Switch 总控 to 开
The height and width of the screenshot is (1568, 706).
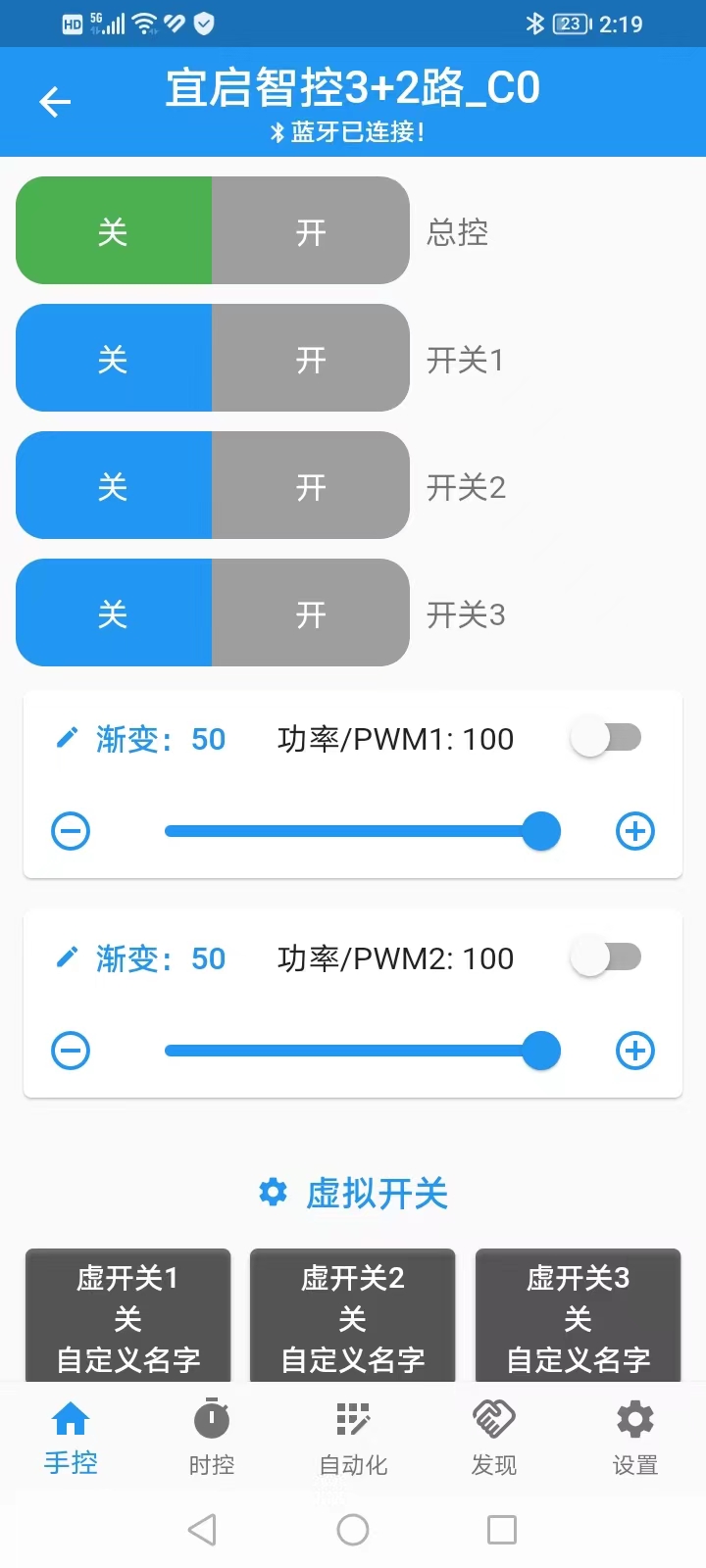click(312, 230)
